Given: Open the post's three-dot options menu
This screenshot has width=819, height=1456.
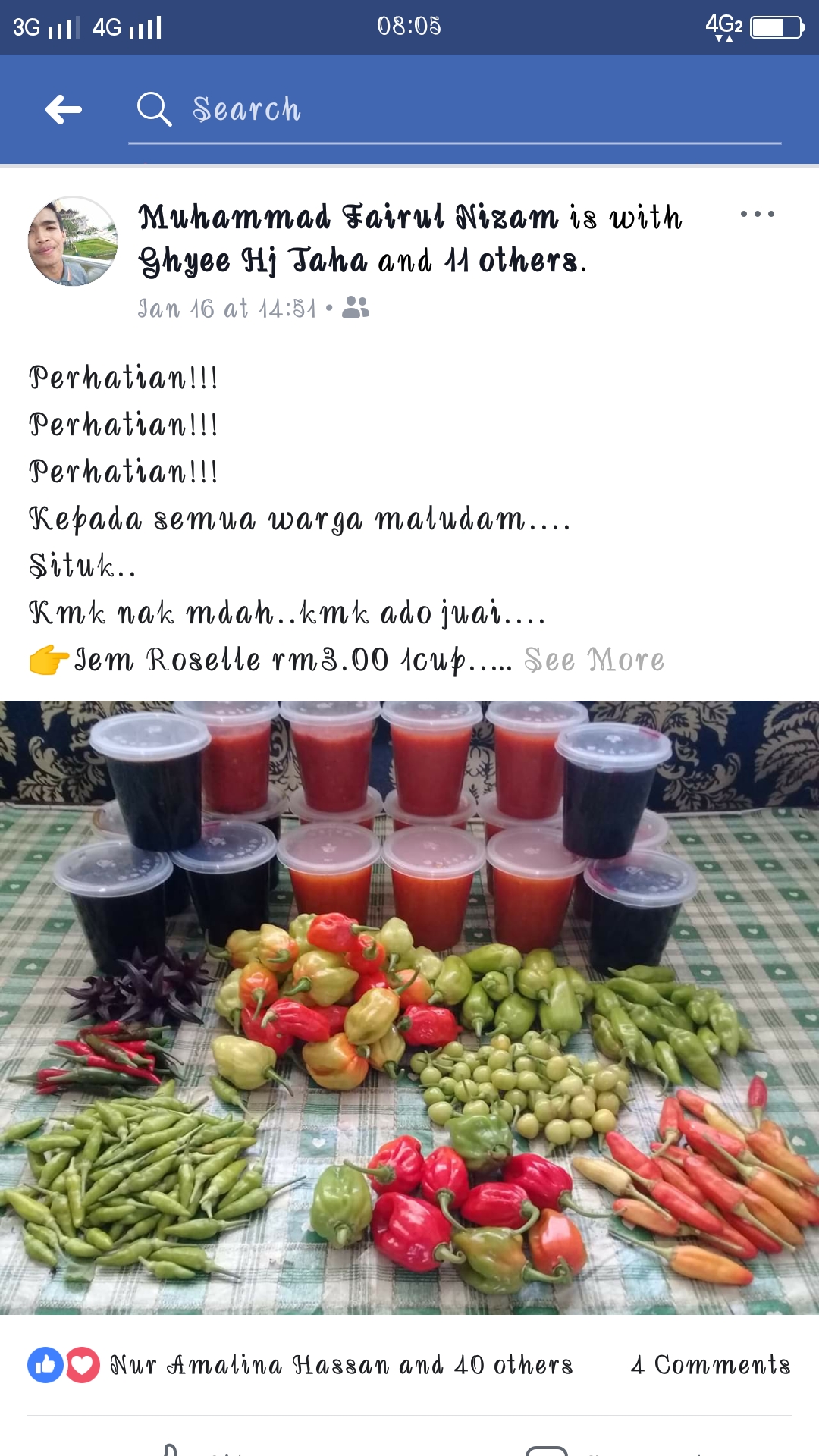Looking at the screenshot, I should click(757, 214).
